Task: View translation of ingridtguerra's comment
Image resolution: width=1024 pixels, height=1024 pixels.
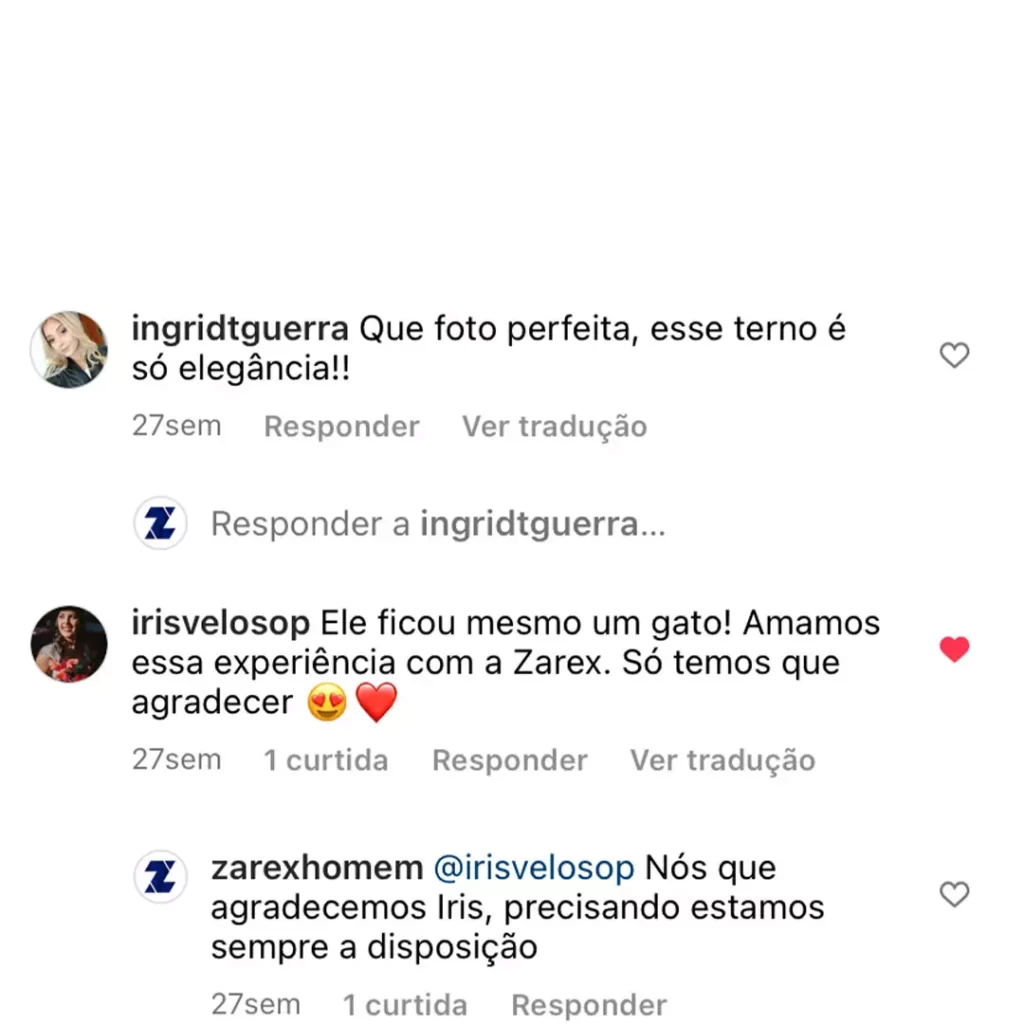Action: point(554,427)
